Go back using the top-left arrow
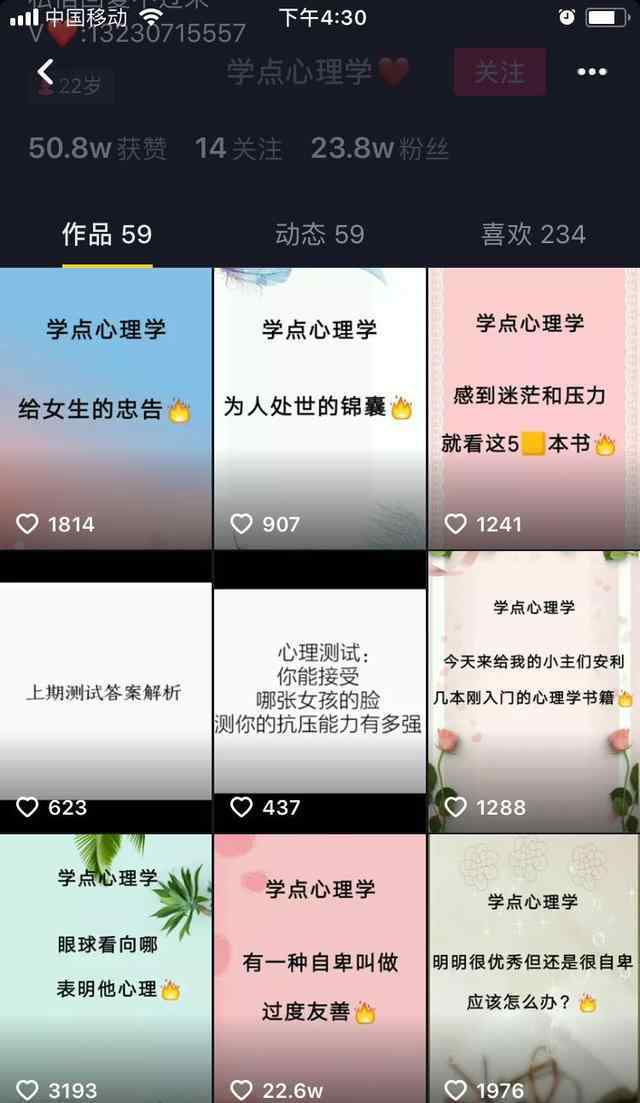 coord(44,71)
